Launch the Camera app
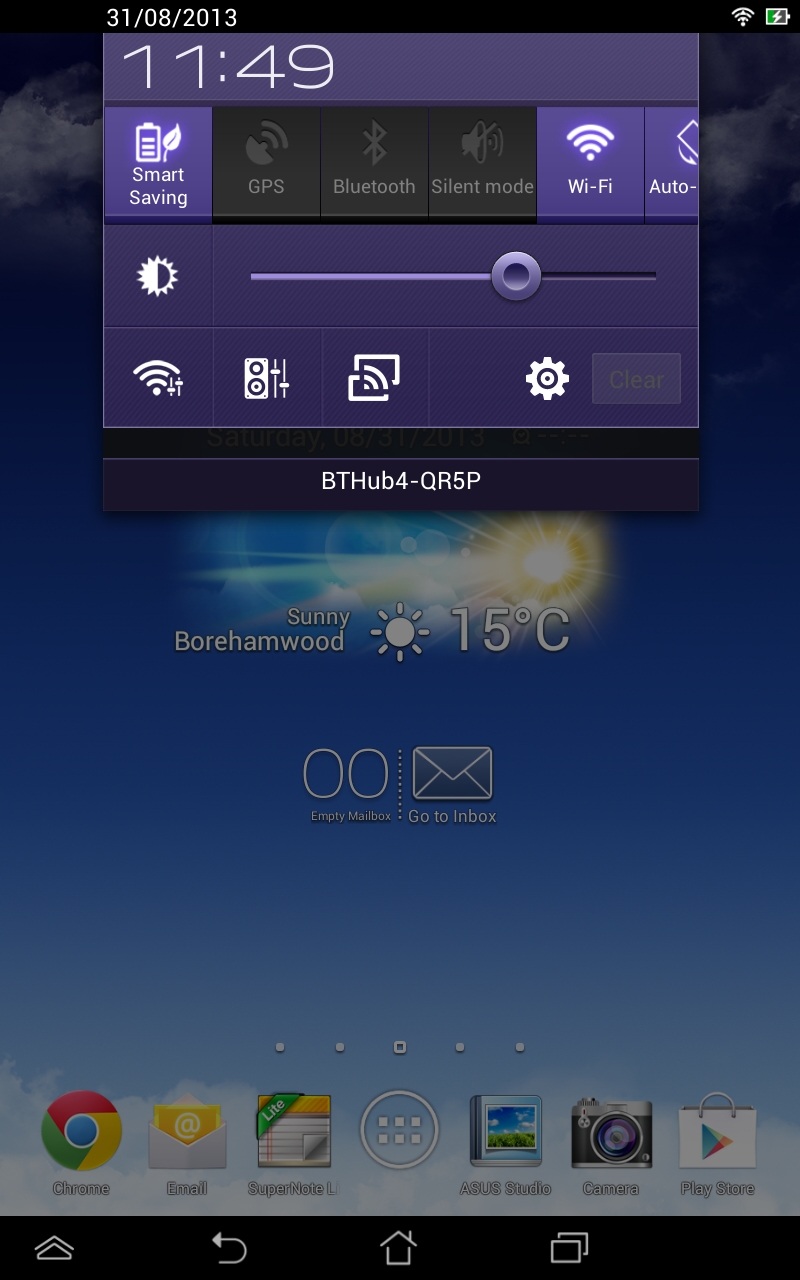The height and width of the screenshot is (1280, 800). click(611, 1135)
